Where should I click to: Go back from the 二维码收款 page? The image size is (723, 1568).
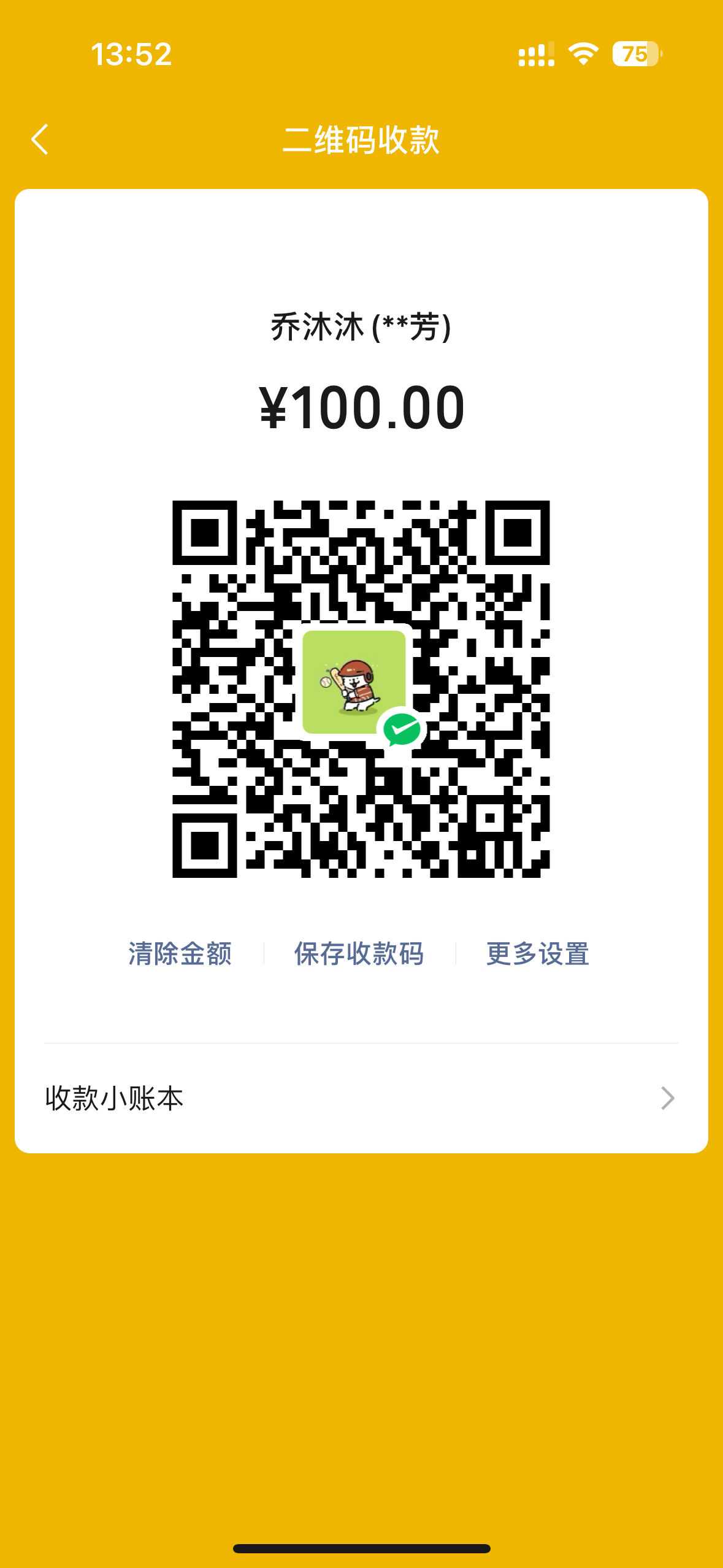coord(40,140)
